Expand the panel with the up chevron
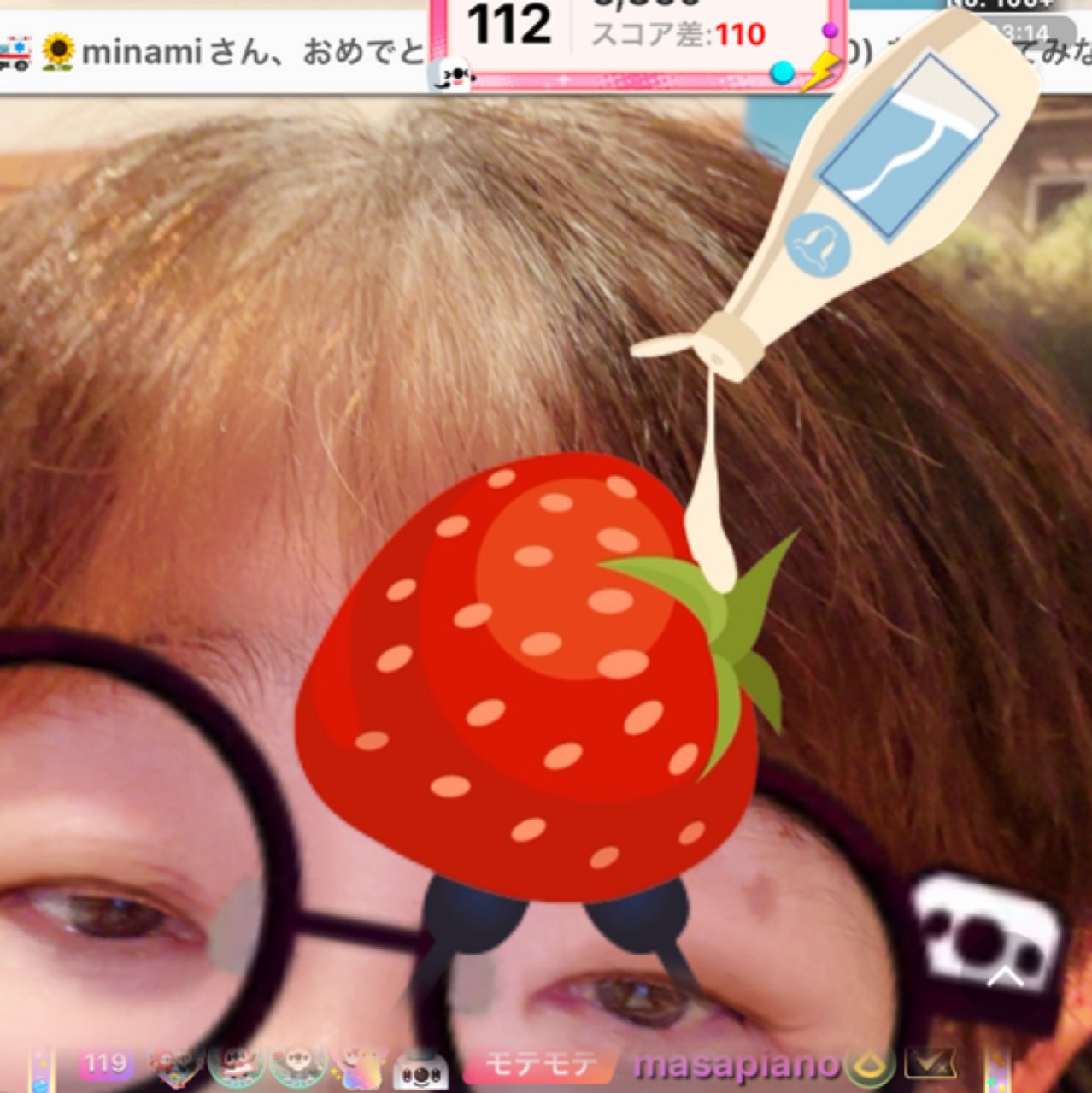 click(1005, 976)
